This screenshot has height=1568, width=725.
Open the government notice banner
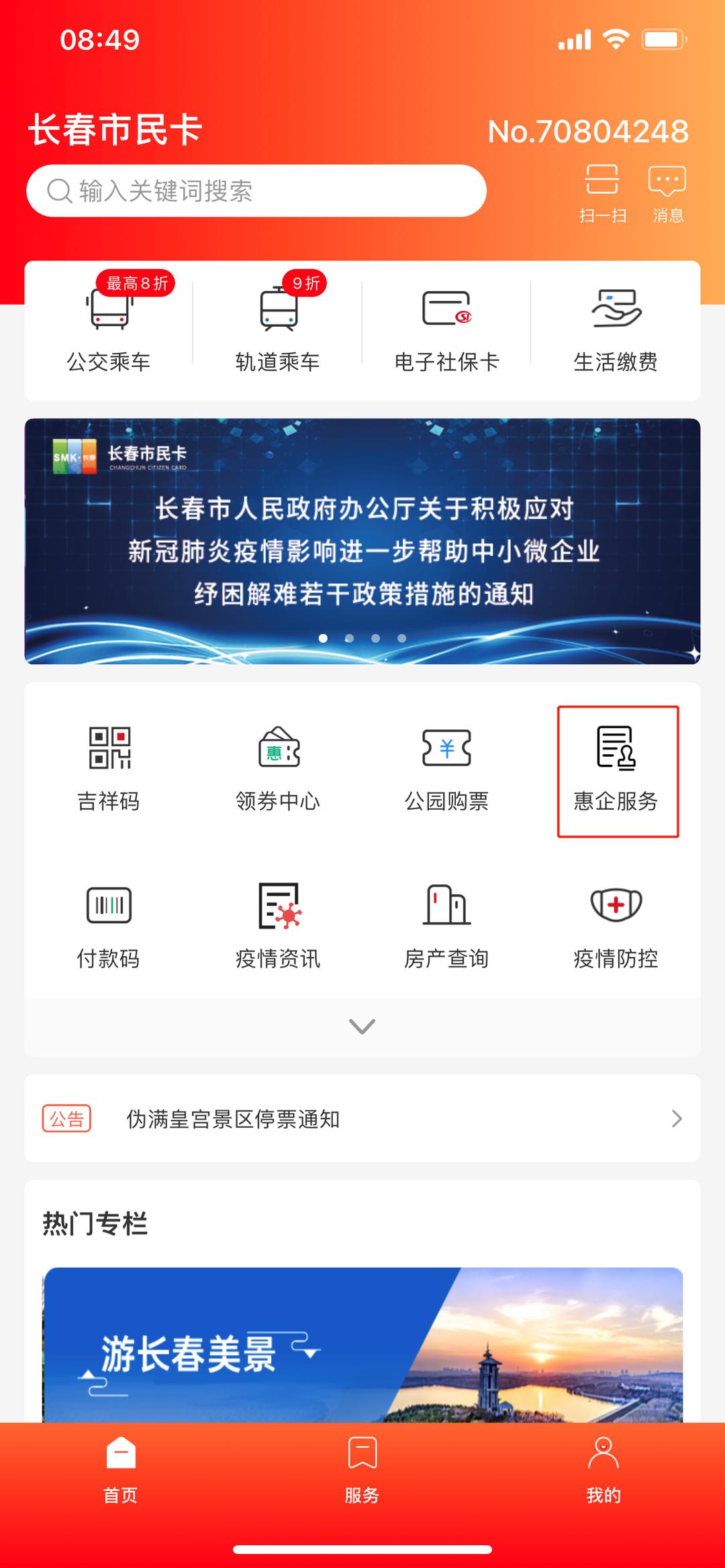pos(362,541)
